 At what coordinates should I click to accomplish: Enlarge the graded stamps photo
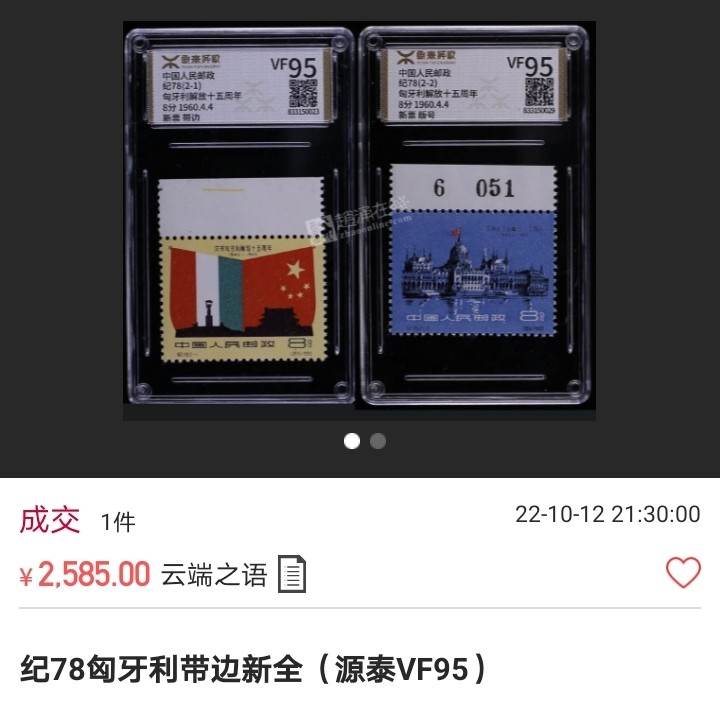click(359, 220)
